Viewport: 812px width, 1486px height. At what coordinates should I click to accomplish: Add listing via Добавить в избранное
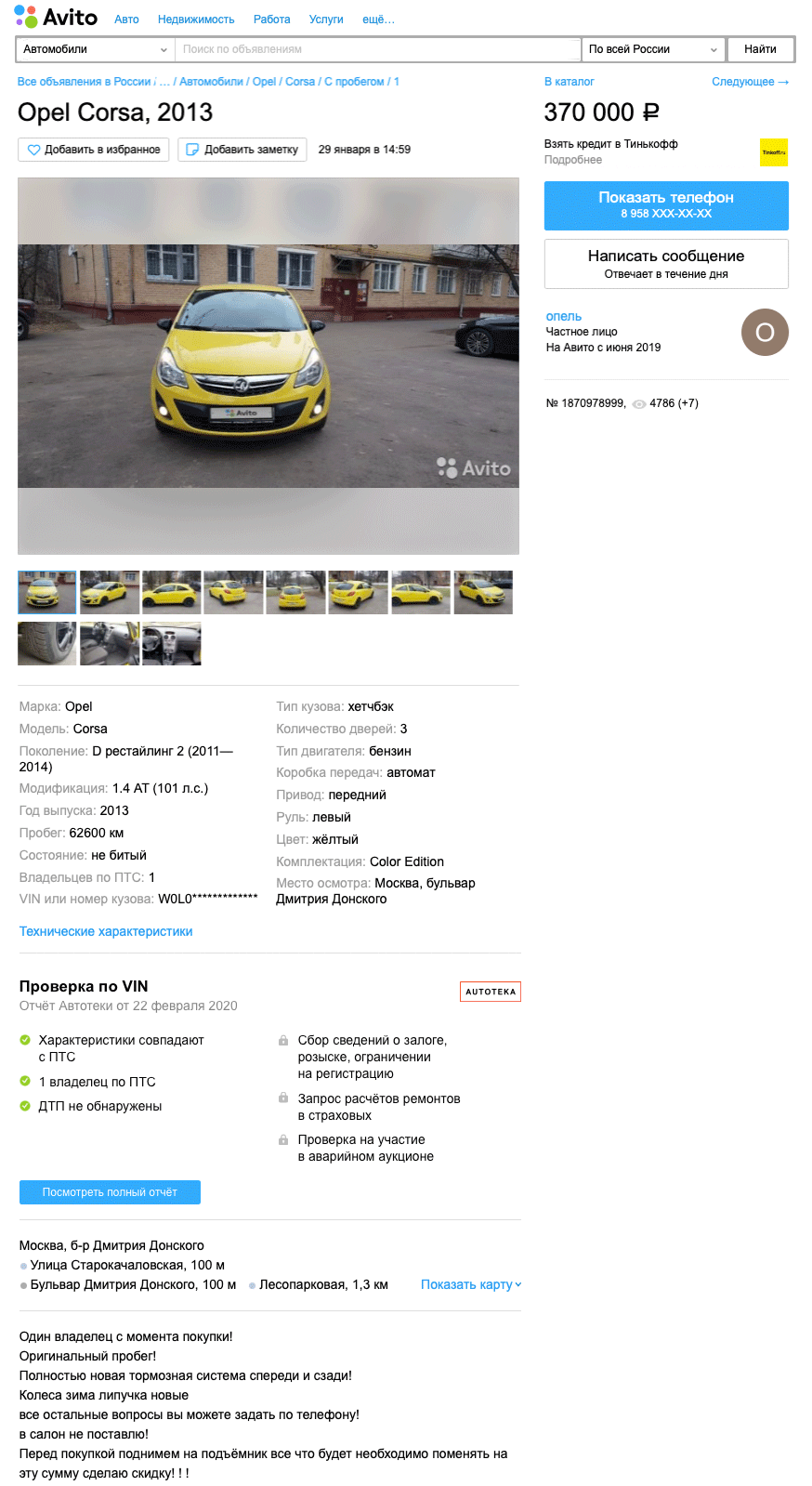[x=93, y=150]
